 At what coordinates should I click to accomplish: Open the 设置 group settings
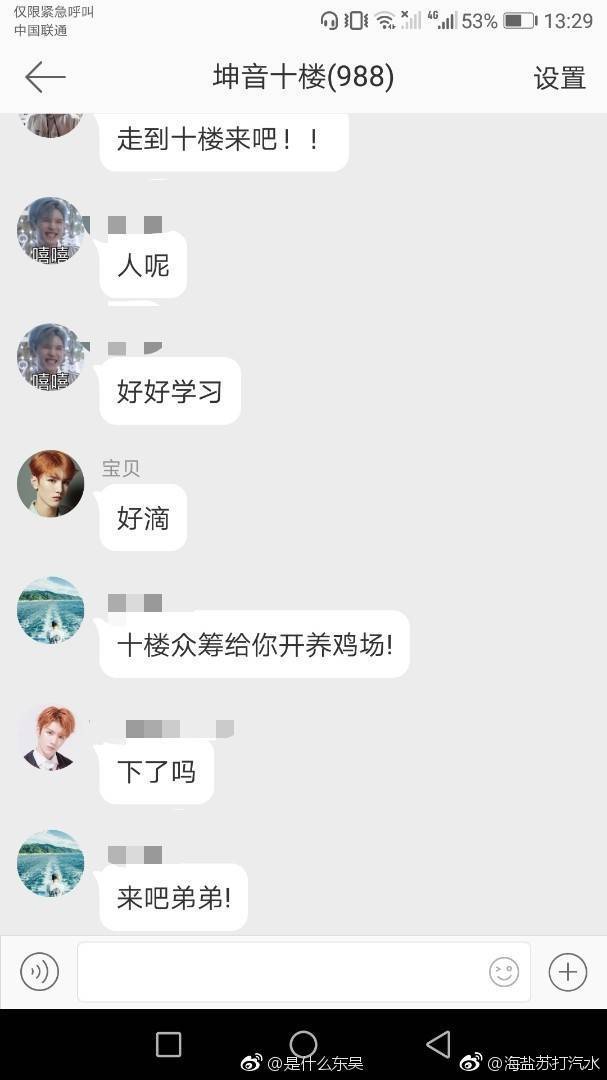559,78
